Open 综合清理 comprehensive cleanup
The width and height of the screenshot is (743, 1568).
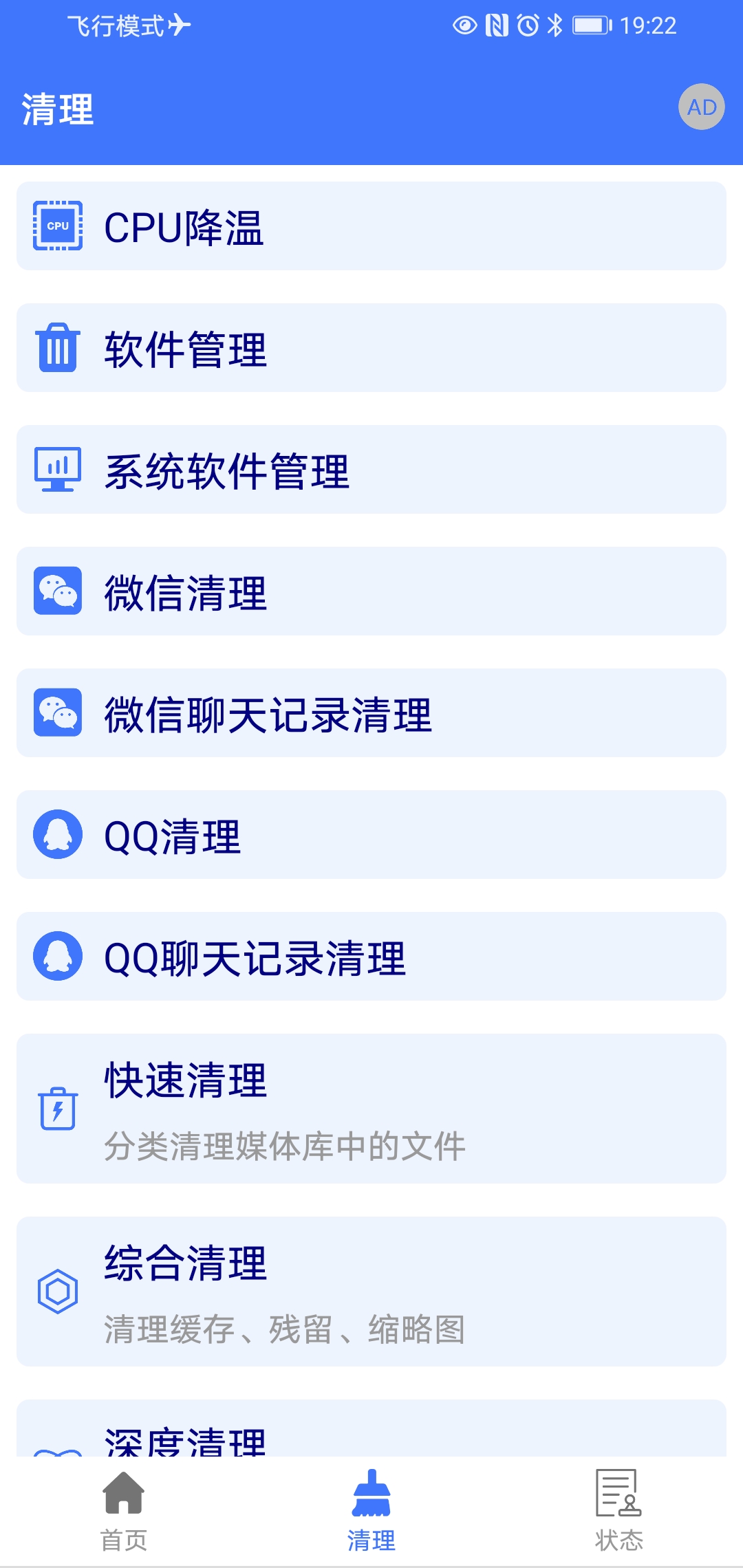click(371, 1292)
